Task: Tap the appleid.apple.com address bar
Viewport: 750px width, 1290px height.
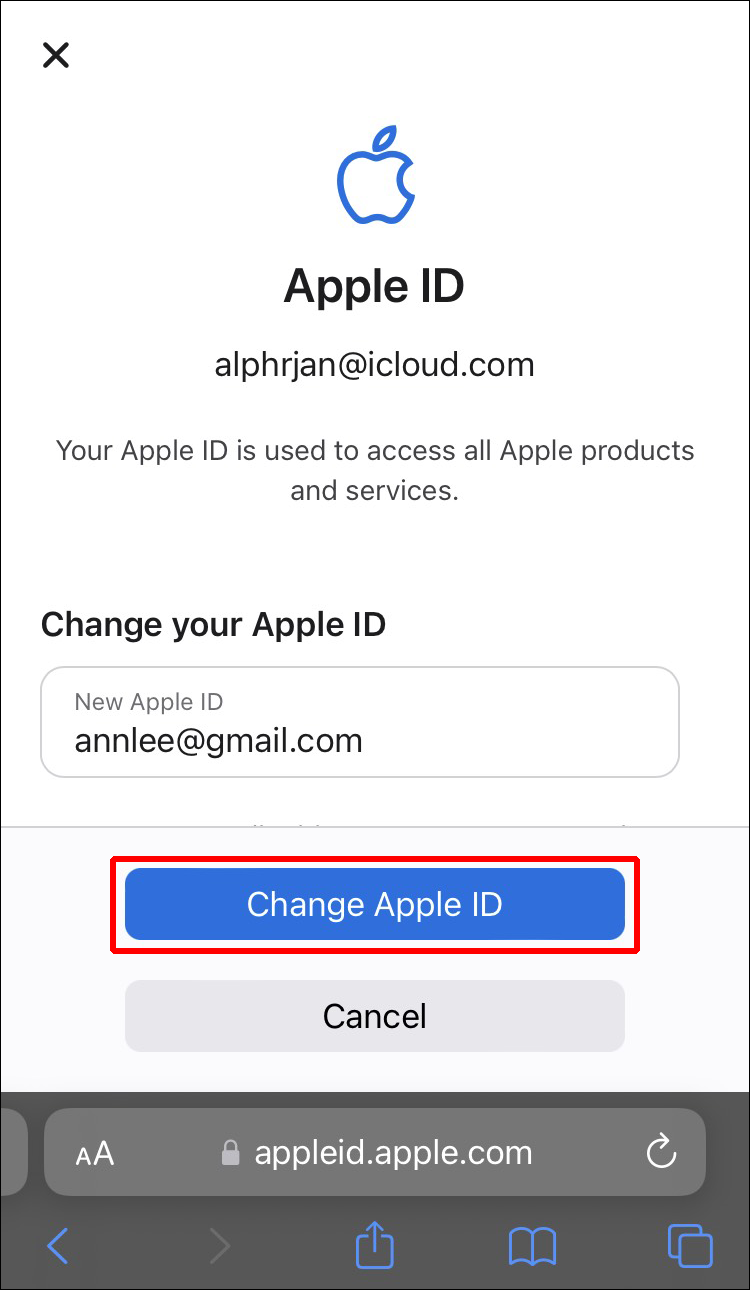Action: pyautogui.click(x=392, y=1153)
